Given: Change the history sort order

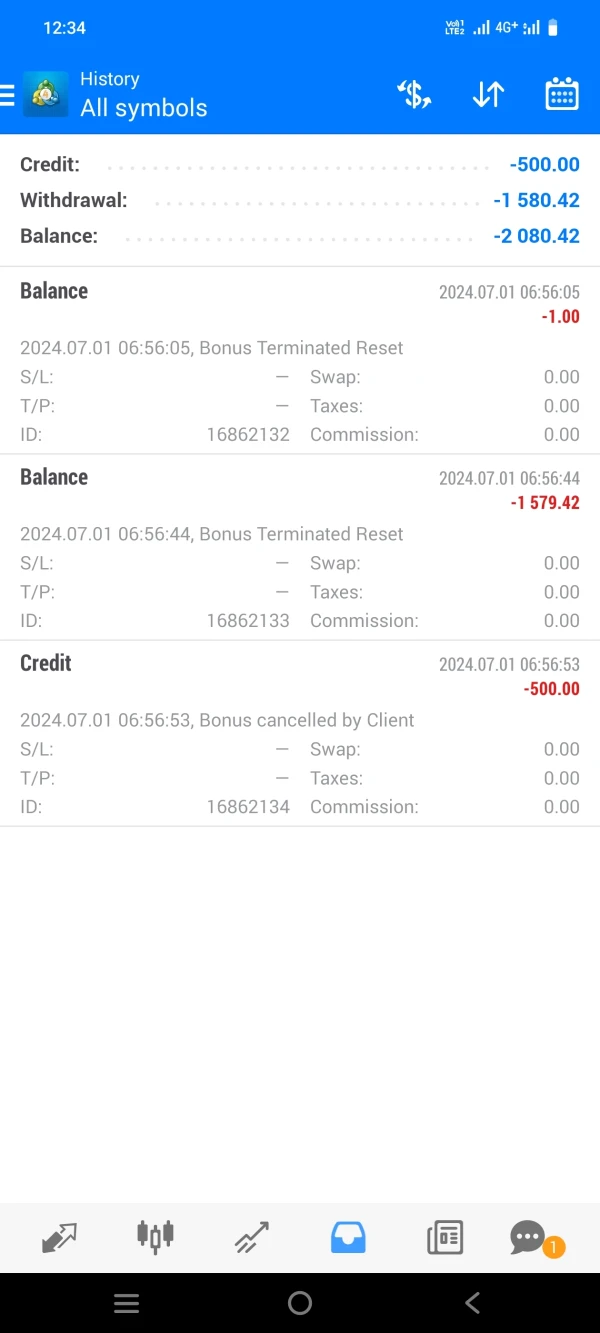Looking at the screenshot, I should click(x=488, y=95).
